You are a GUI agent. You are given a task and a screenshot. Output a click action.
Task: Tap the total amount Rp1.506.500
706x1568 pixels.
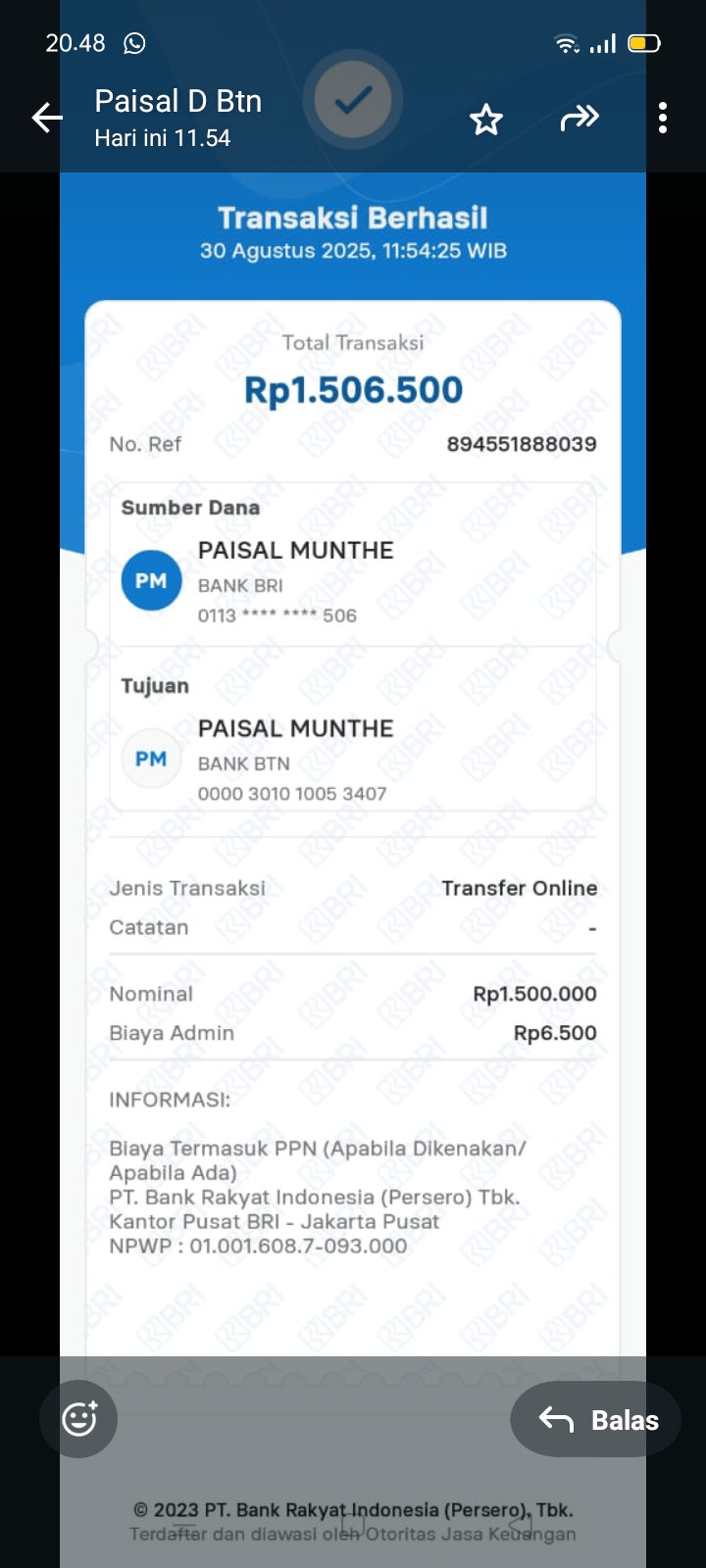point(353,389)
